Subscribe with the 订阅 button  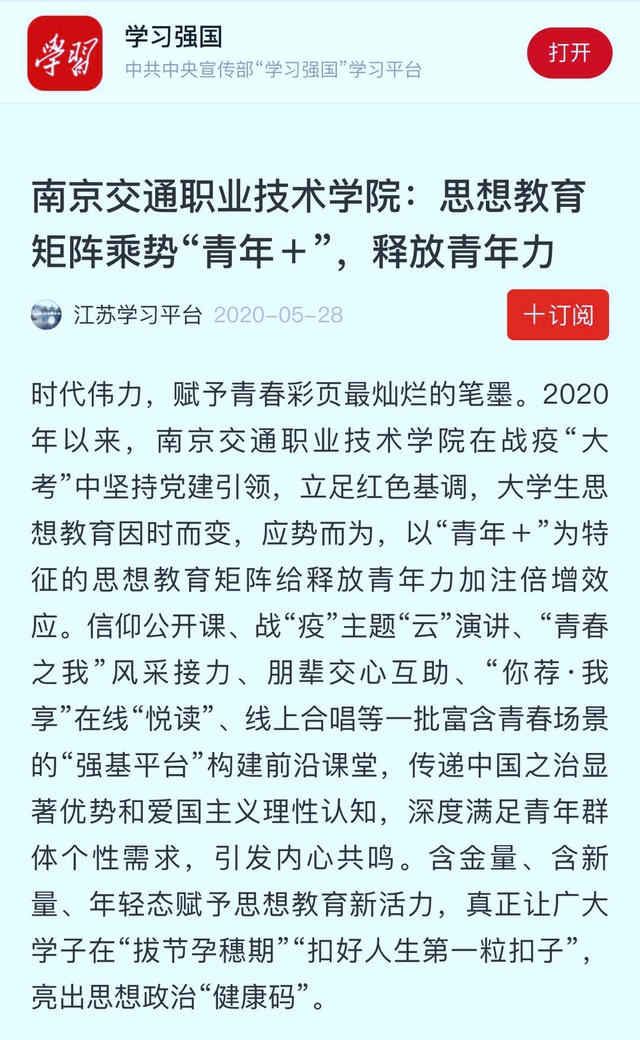pos(558,315)
